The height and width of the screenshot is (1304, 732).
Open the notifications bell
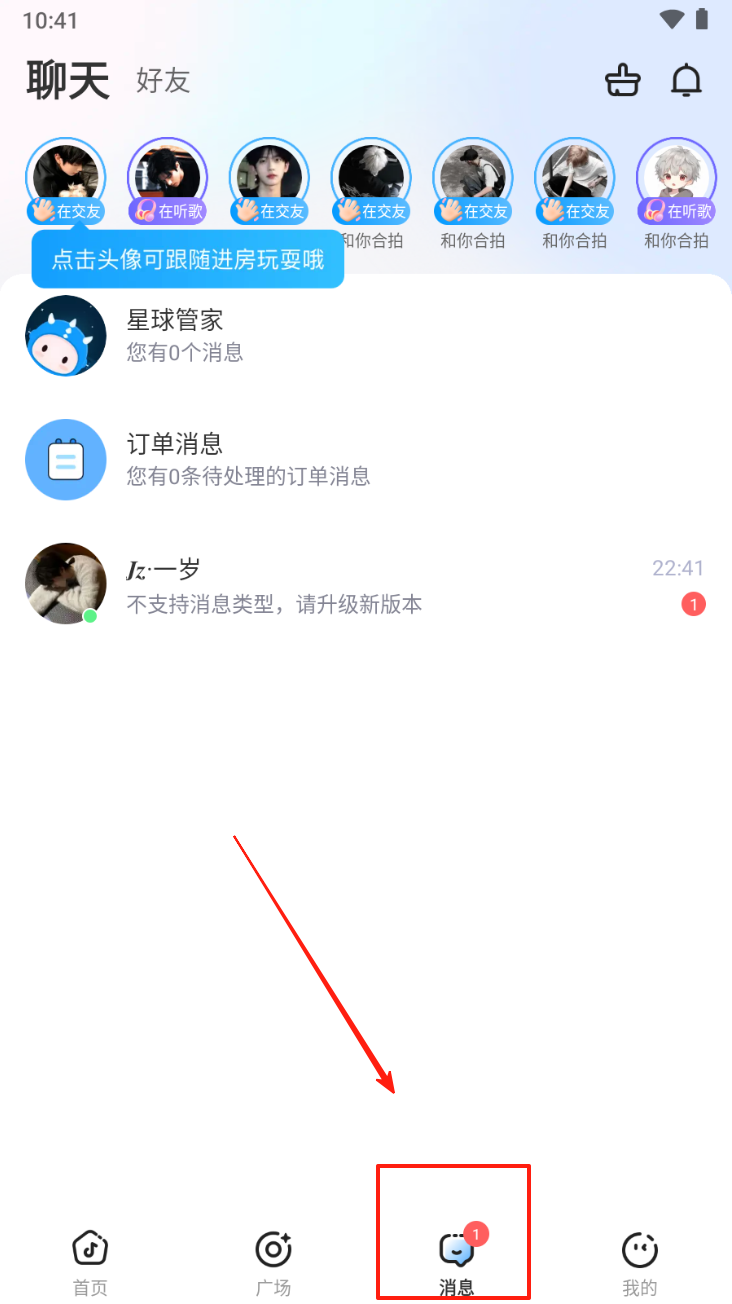pyautogui.click(x=686, y=81)
